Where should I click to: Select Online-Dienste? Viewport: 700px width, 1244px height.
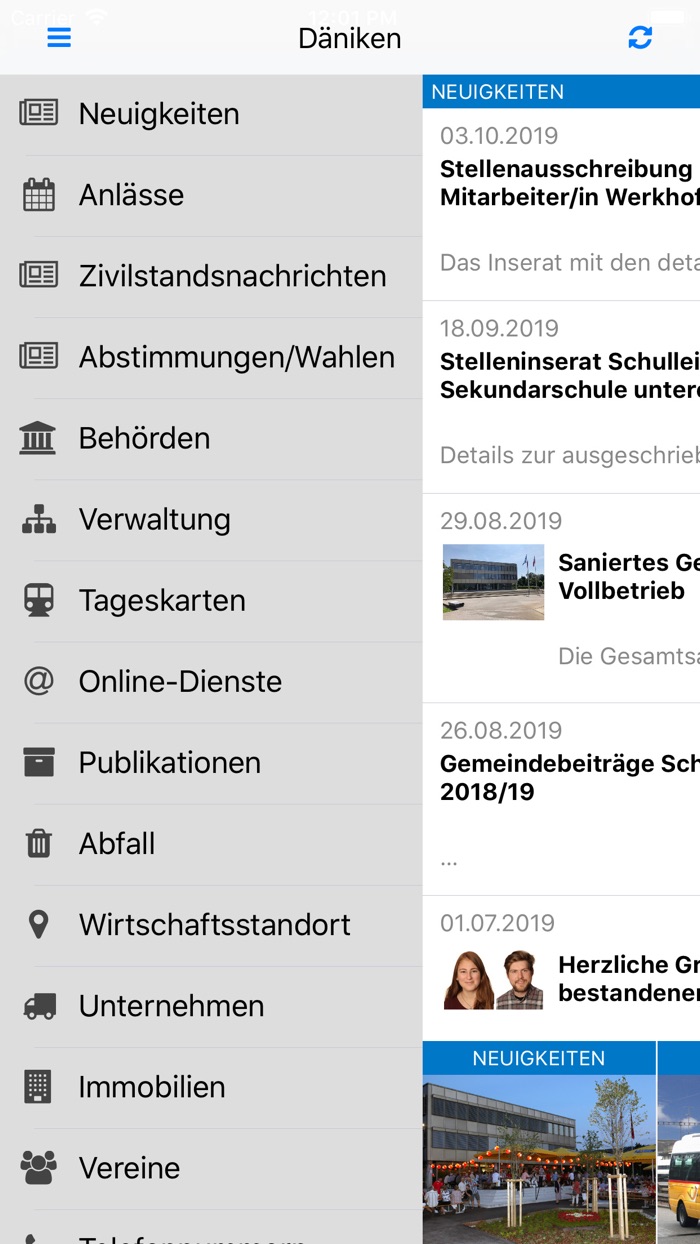[180, 681]
